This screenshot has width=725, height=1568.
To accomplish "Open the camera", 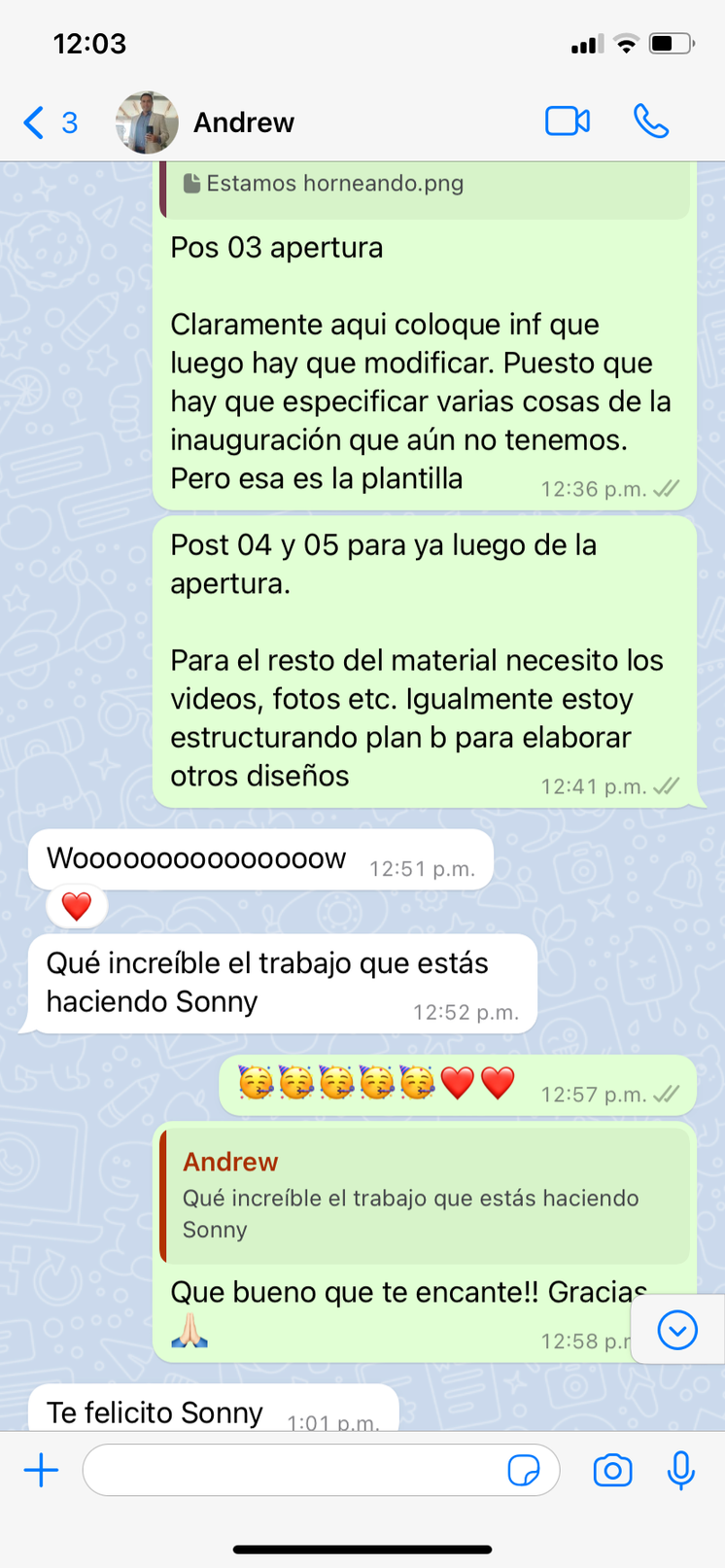I will click(612, 1470).
